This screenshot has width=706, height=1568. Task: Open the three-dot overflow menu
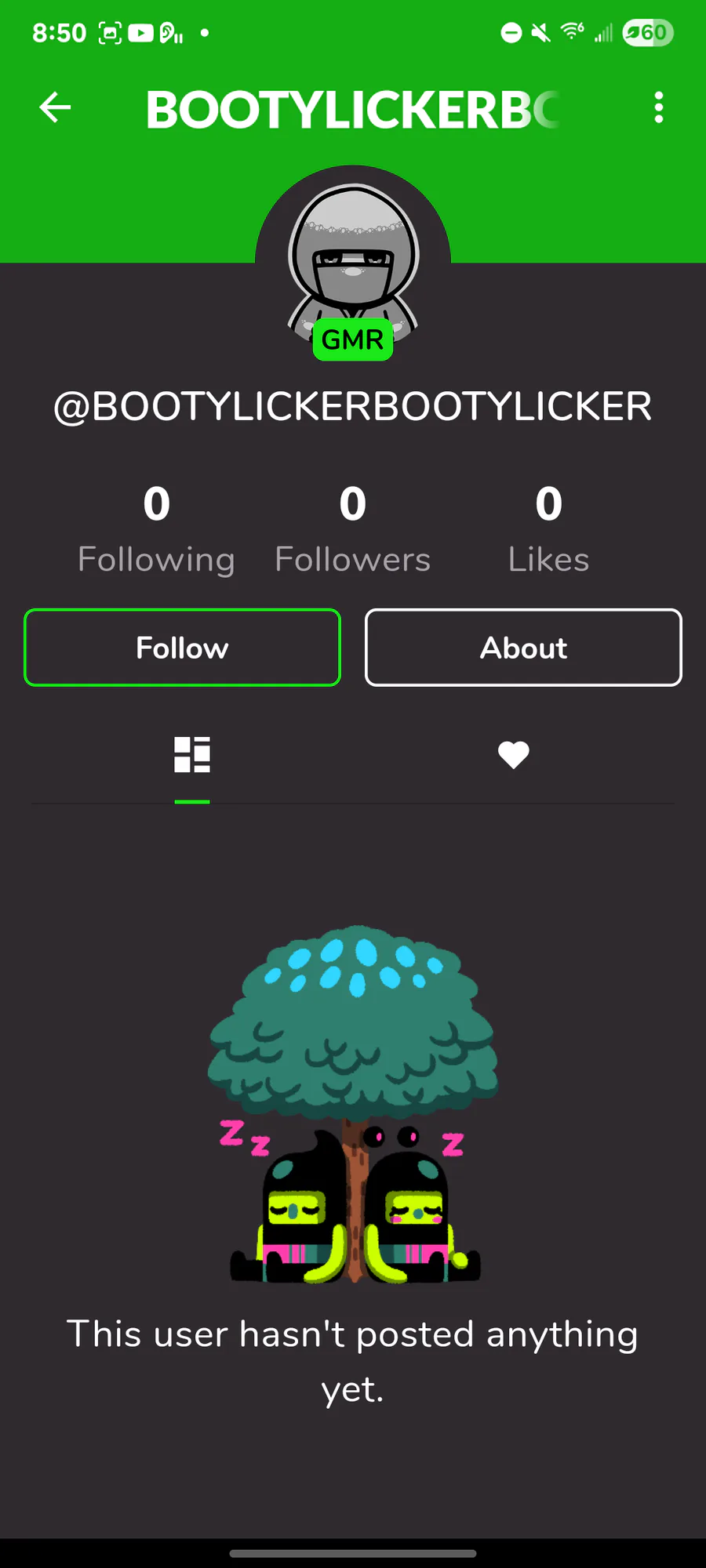point(659,107)
